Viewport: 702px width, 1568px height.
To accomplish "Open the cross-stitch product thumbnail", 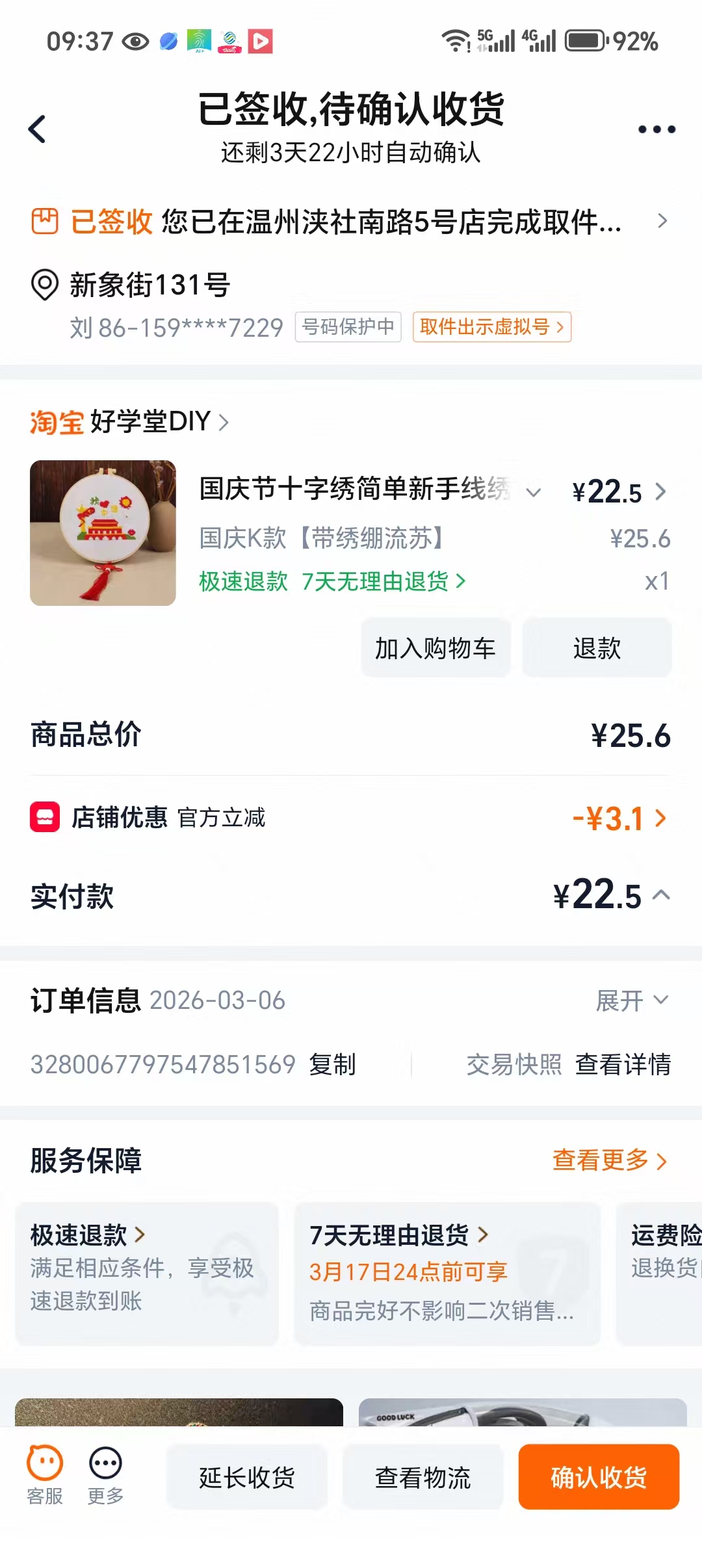I will coord(103,533).
